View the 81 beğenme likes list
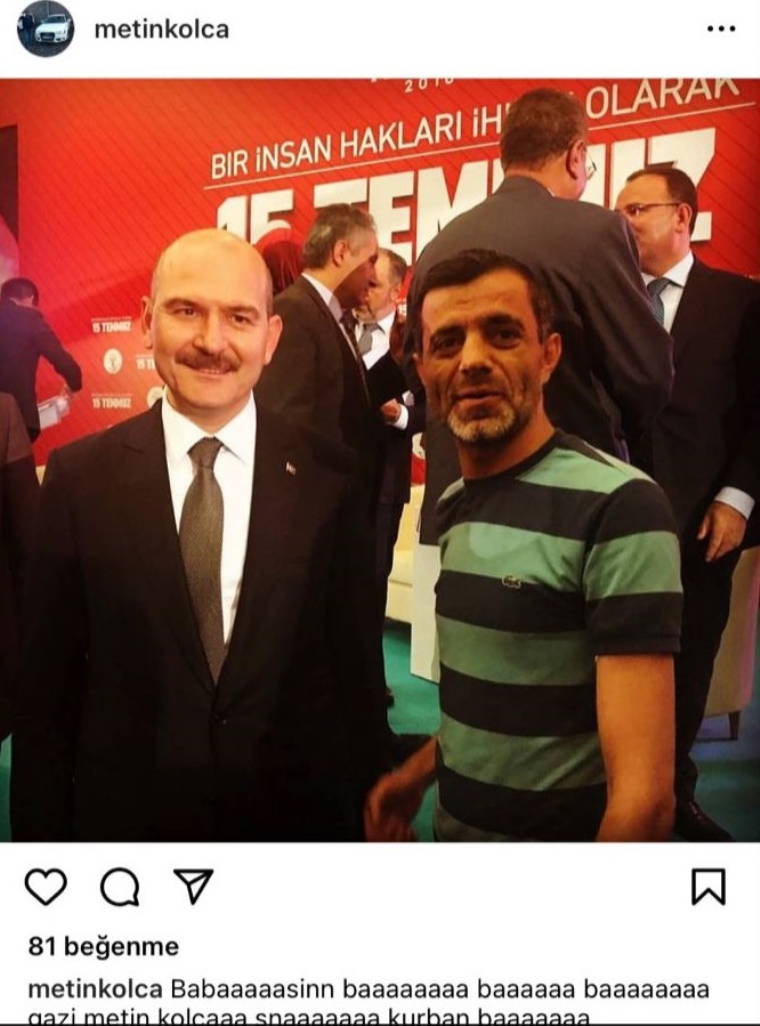 tap(103, 946)
